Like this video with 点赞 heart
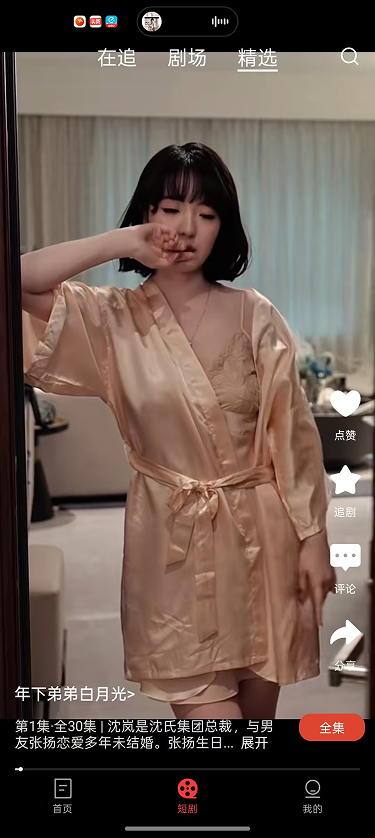 click(345, 415)
